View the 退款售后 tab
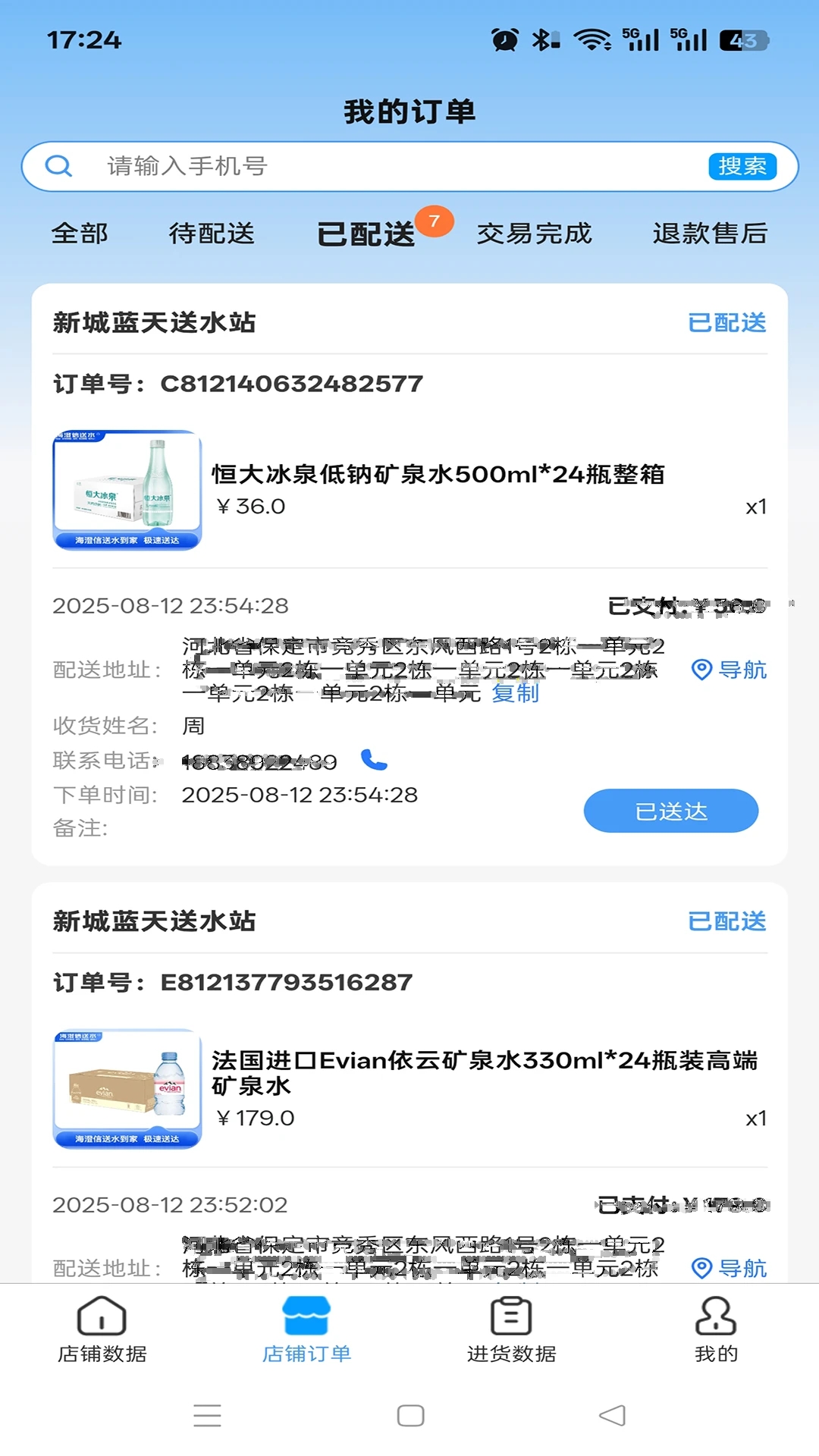The height and width of the screenshot is (1456, 819). pos(710,234)
